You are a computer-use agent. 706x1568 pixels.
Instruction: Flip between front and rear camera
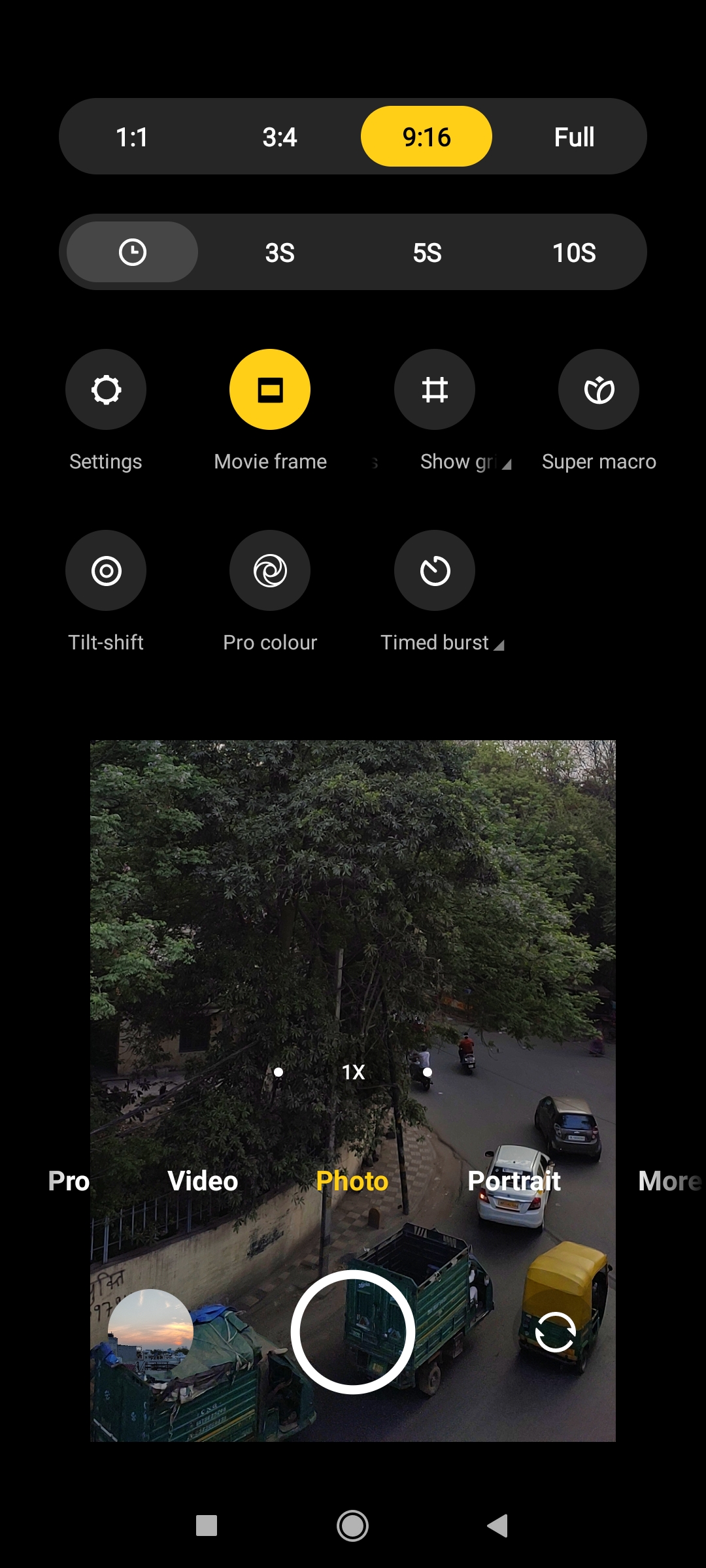coord(555,1331)
